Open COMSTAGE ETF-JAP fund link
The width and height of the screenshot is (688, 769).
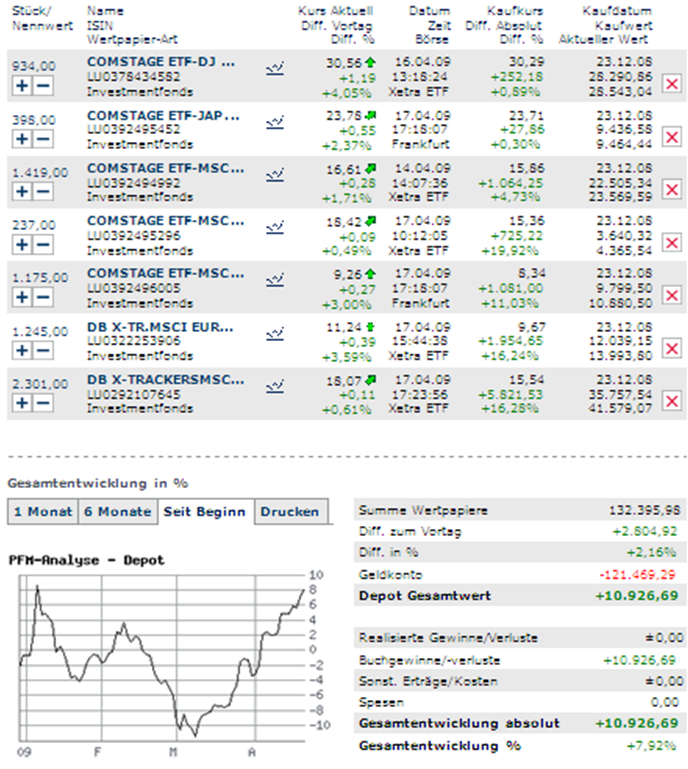tap(163, 115)
